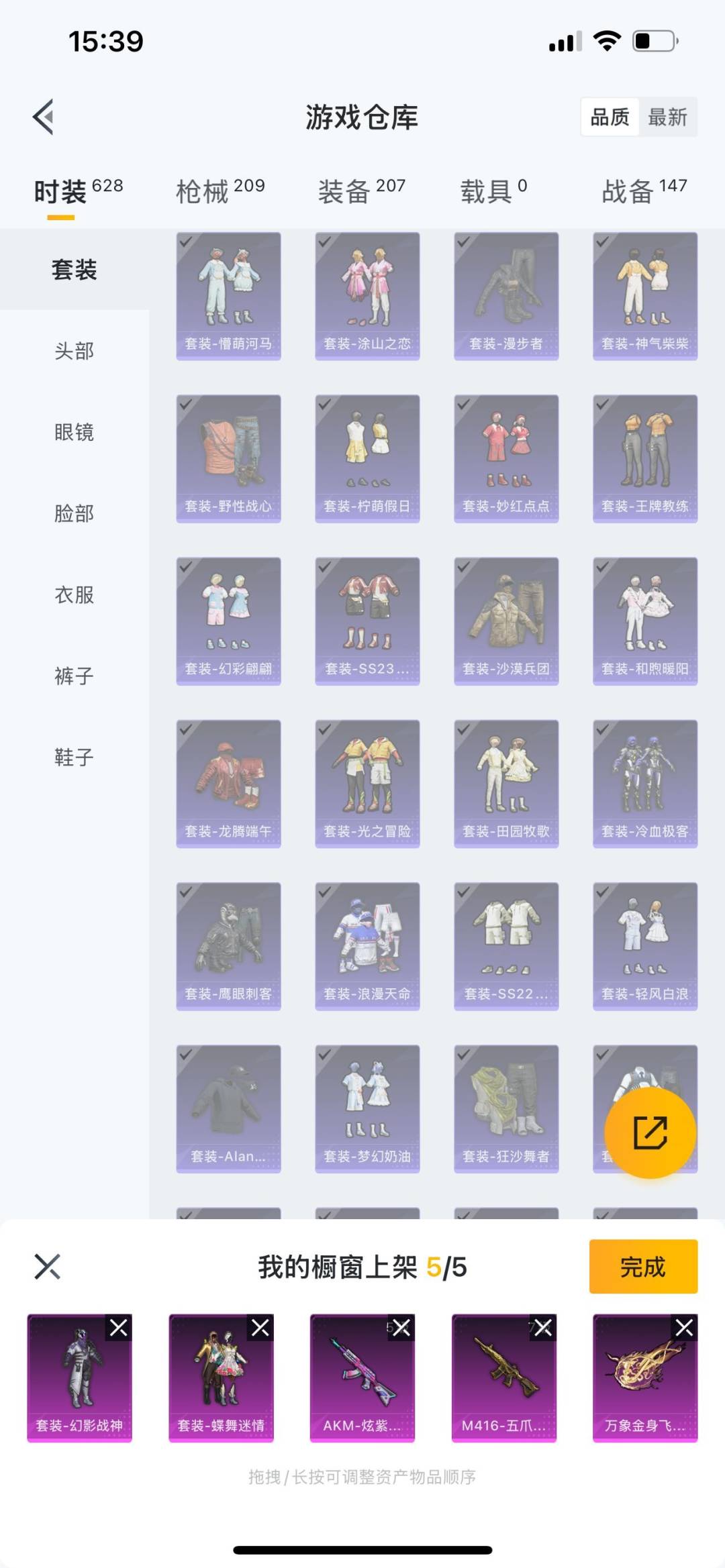The height and width of the screenshot is (1568, 725).
Task: Select 衣服 category in sidebar
Action: pyautogui.click(x=74, y=594)
